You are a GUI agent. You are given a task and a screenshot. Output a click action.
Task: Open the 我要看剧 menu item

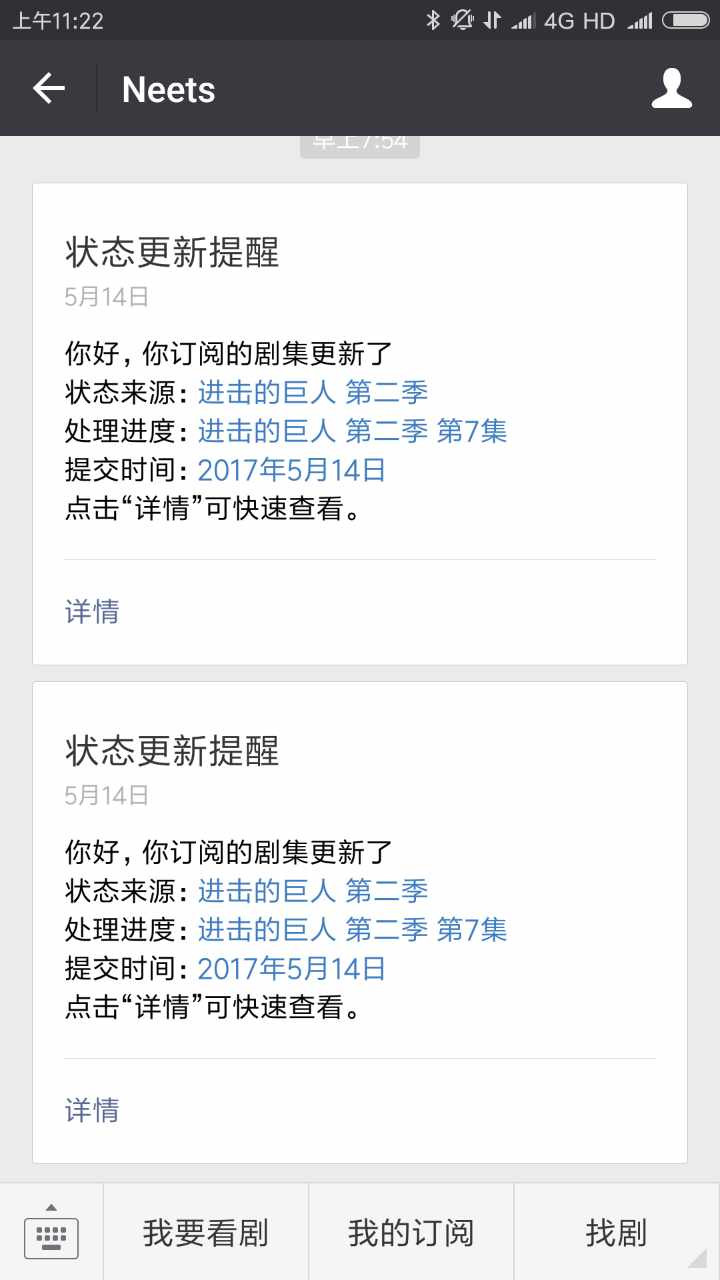(206, 1232)
